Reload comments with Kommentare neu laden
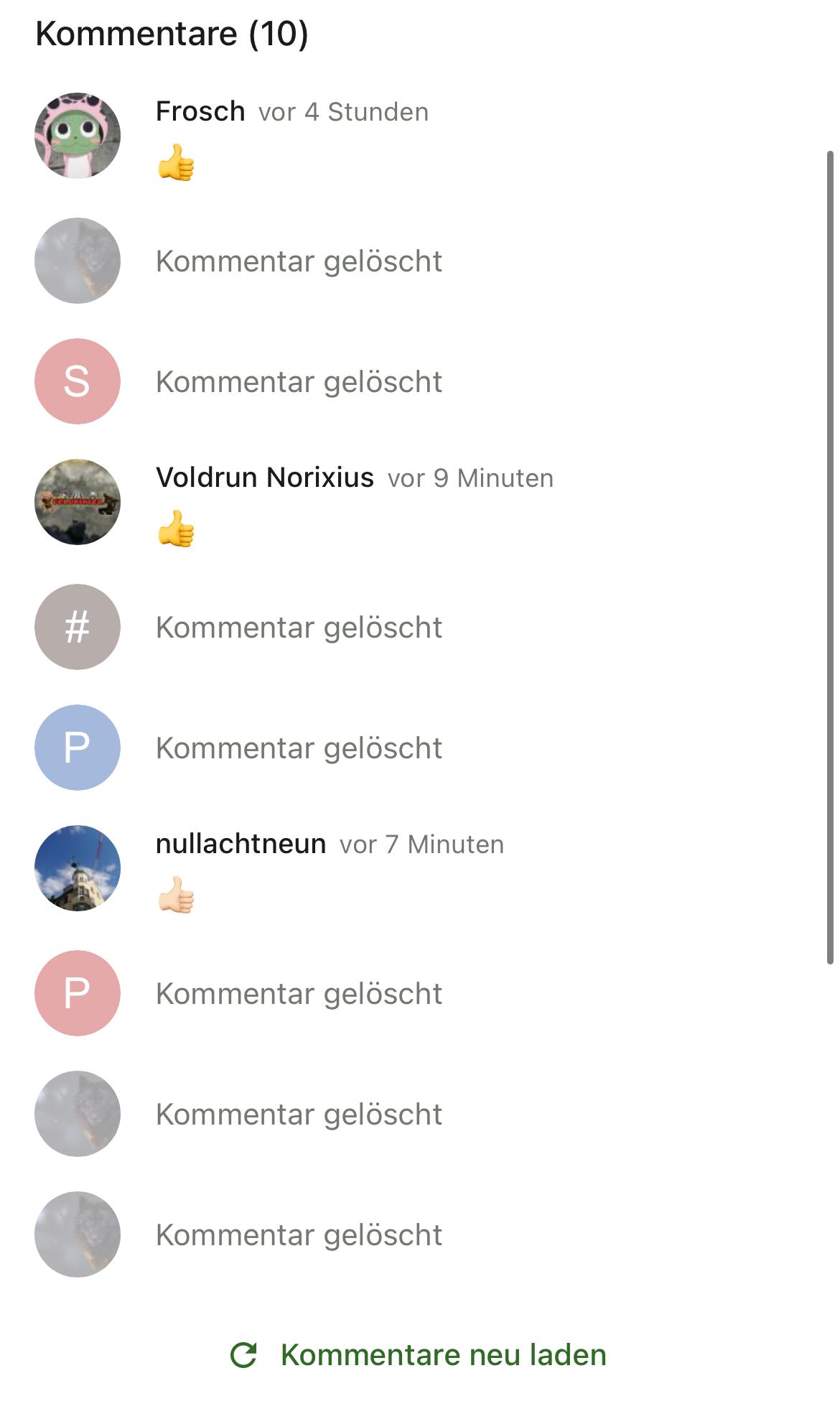Screen dimensions: 840x1419 419,1355
